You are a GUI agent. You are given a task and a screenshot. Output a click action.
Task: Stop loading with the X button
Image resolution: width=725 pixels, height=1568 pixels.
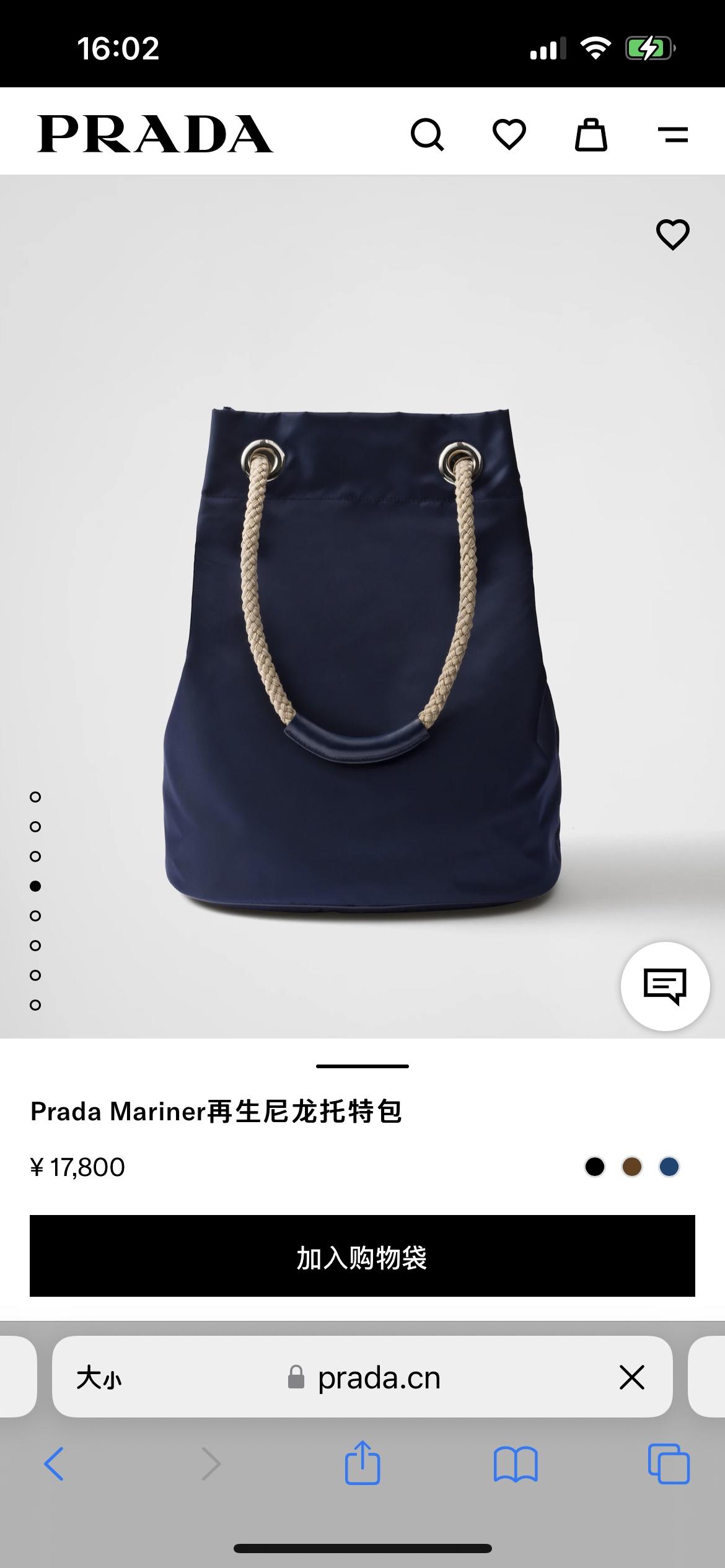pyautogui.click(x=631, y=1377)
